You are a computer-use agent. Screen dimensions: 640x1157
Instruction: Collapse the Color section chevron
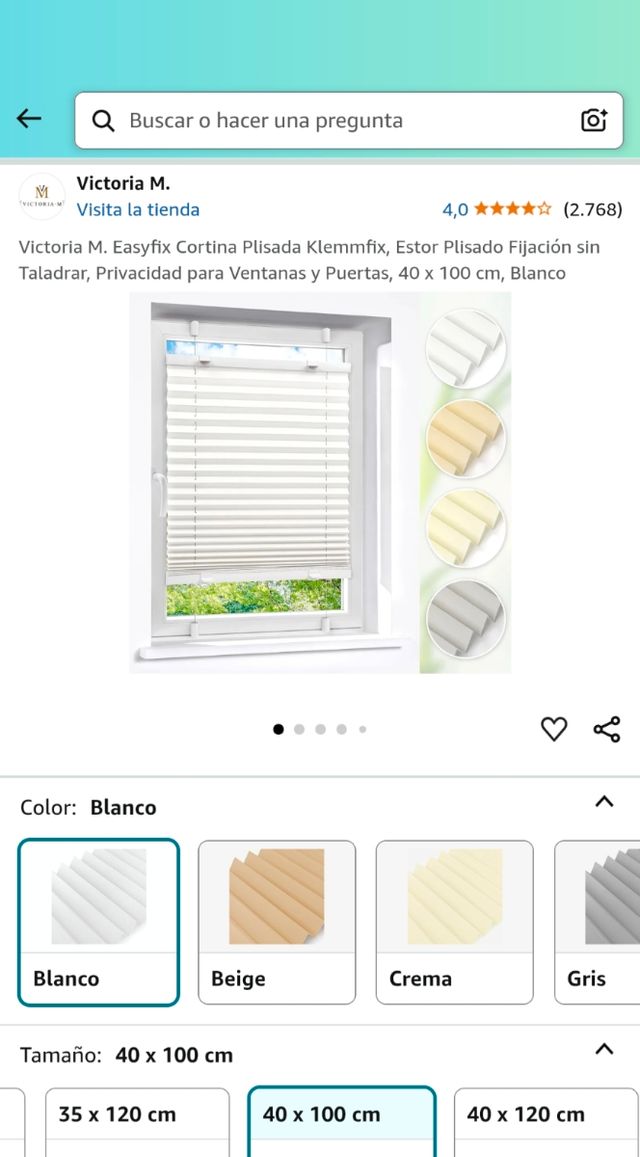click(x=604, y=802)
